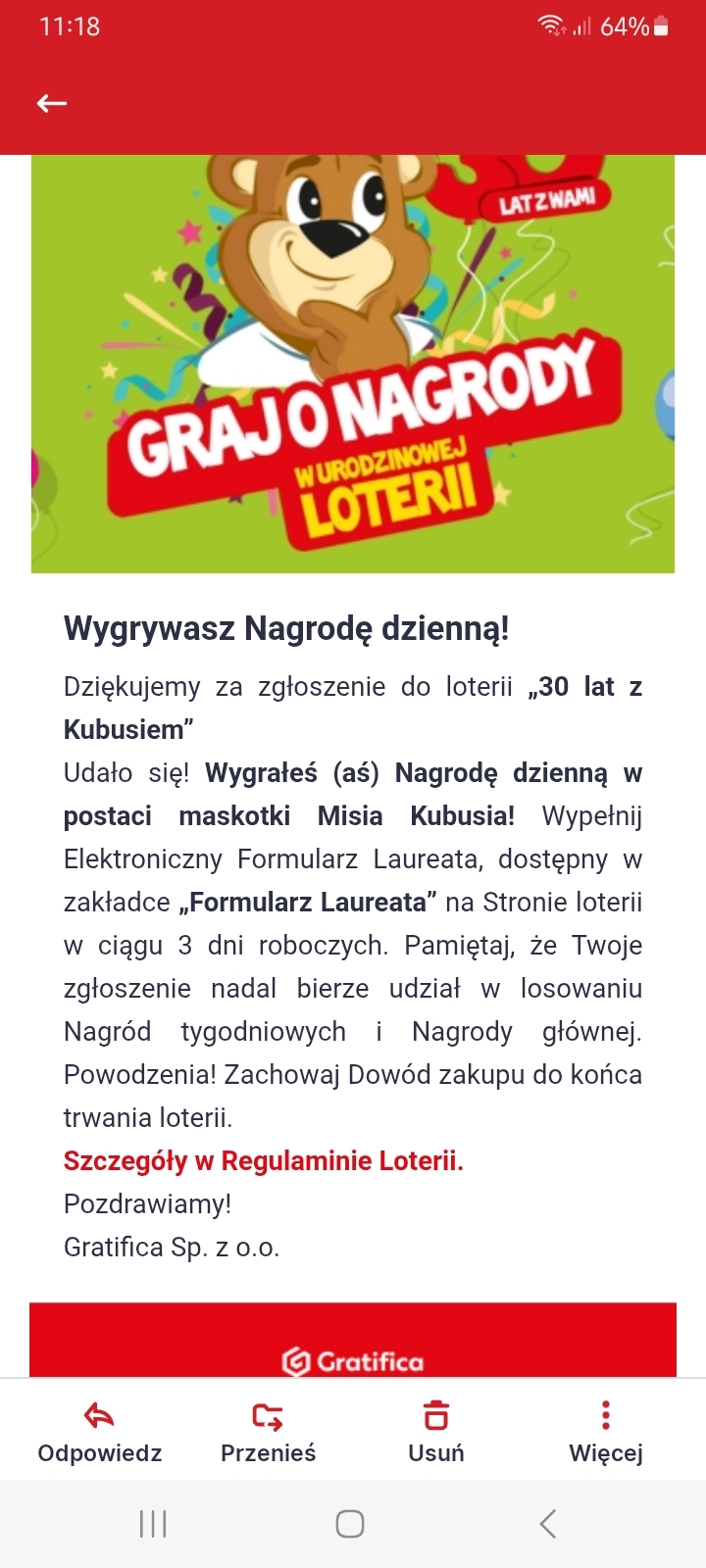This screenshot has height=1568, width=706.
Task: Reply with the Odpowiedz button
Action: [x=99, y=1431]
